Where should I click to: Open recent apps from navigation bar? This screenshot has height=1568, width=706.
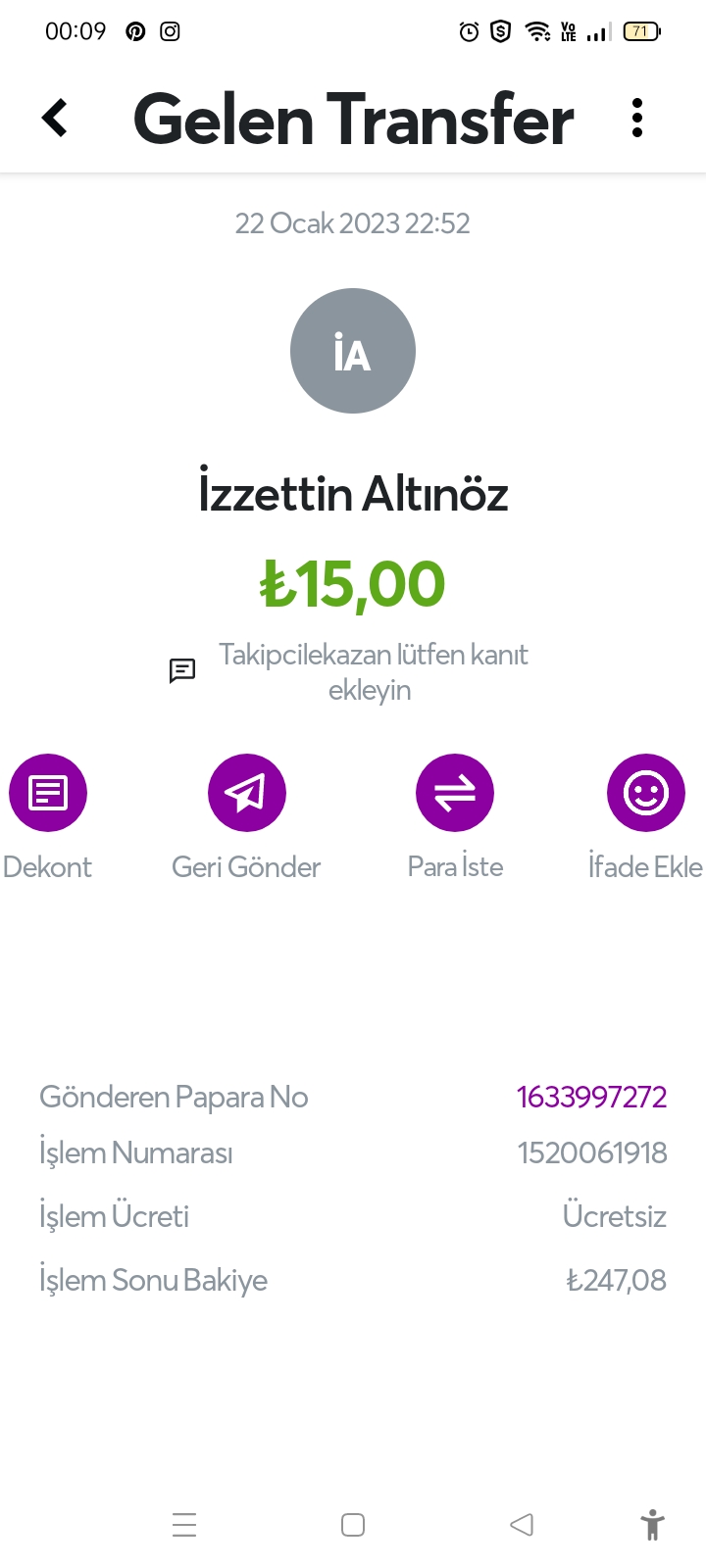(x=184, y=1525)
